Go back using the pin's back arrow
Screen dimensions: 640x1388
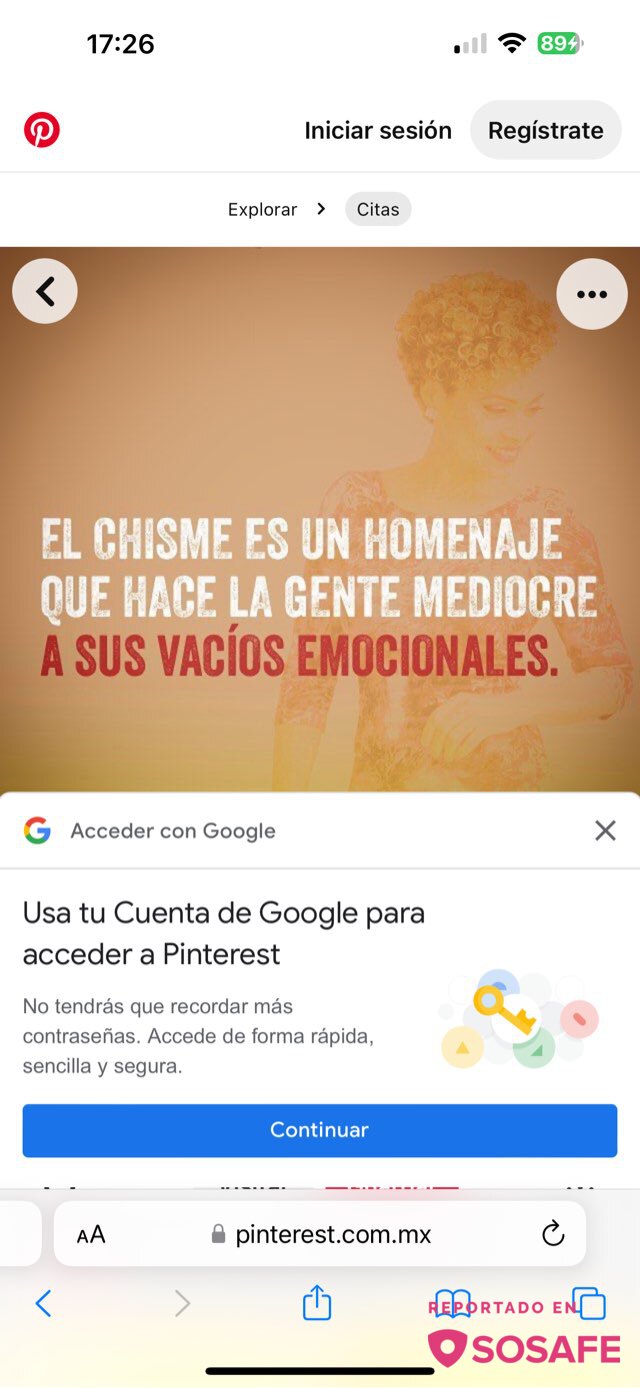(x=45, y=291)
